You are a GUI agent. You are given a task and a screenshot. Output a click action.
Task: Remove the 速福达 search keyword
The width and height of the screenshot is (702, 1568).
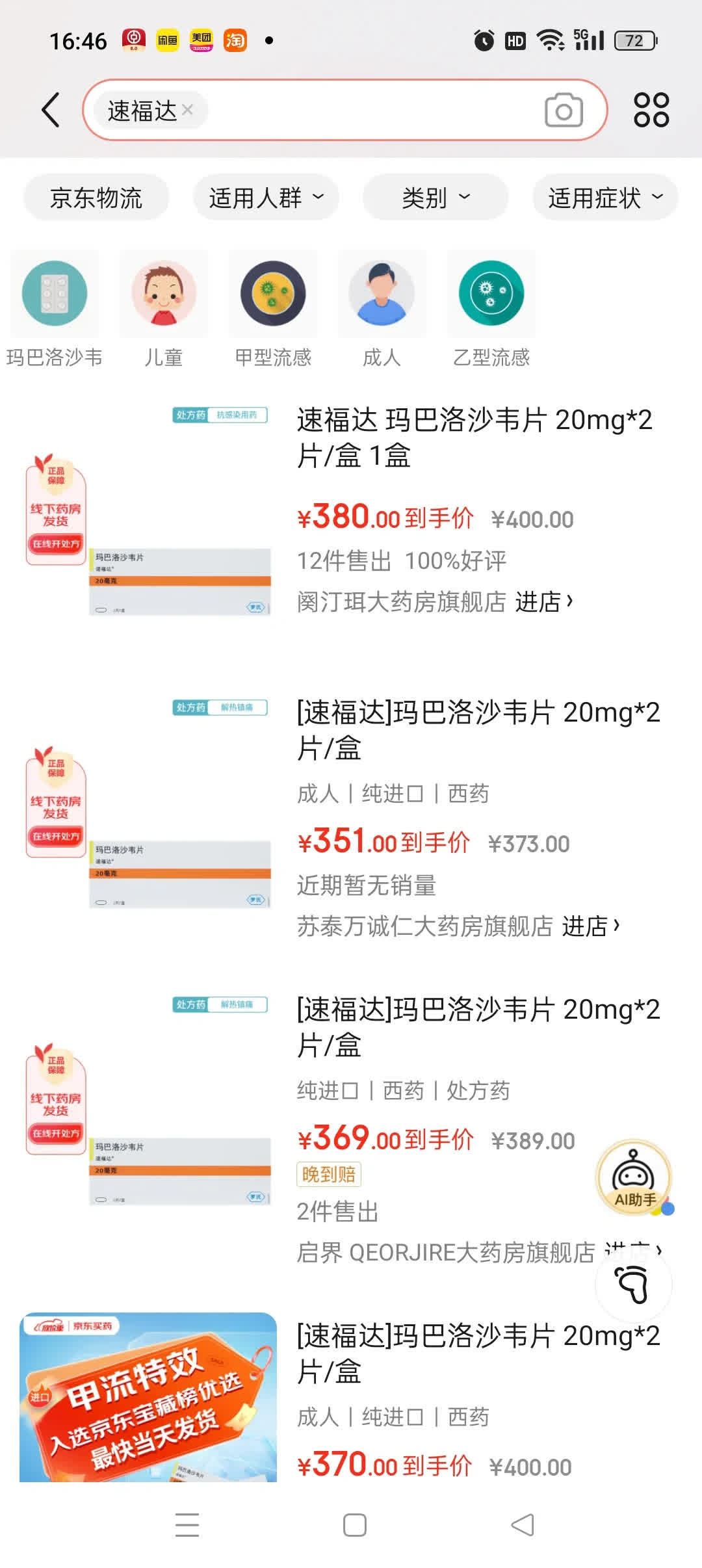click(x=187, y=110)
